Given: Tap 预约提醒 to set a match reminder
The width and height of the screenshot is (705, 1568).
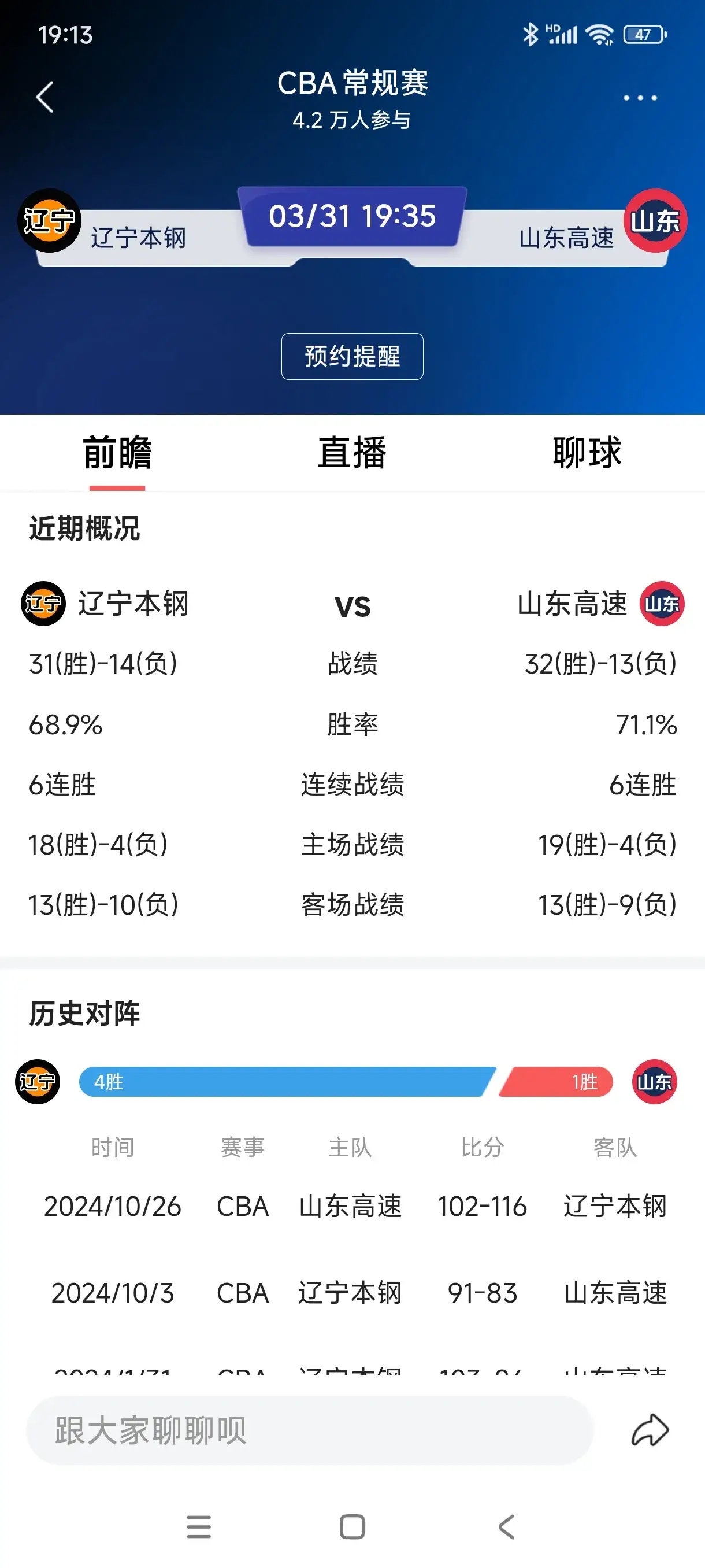Looking at the screenshot, I should click(352, 357).
